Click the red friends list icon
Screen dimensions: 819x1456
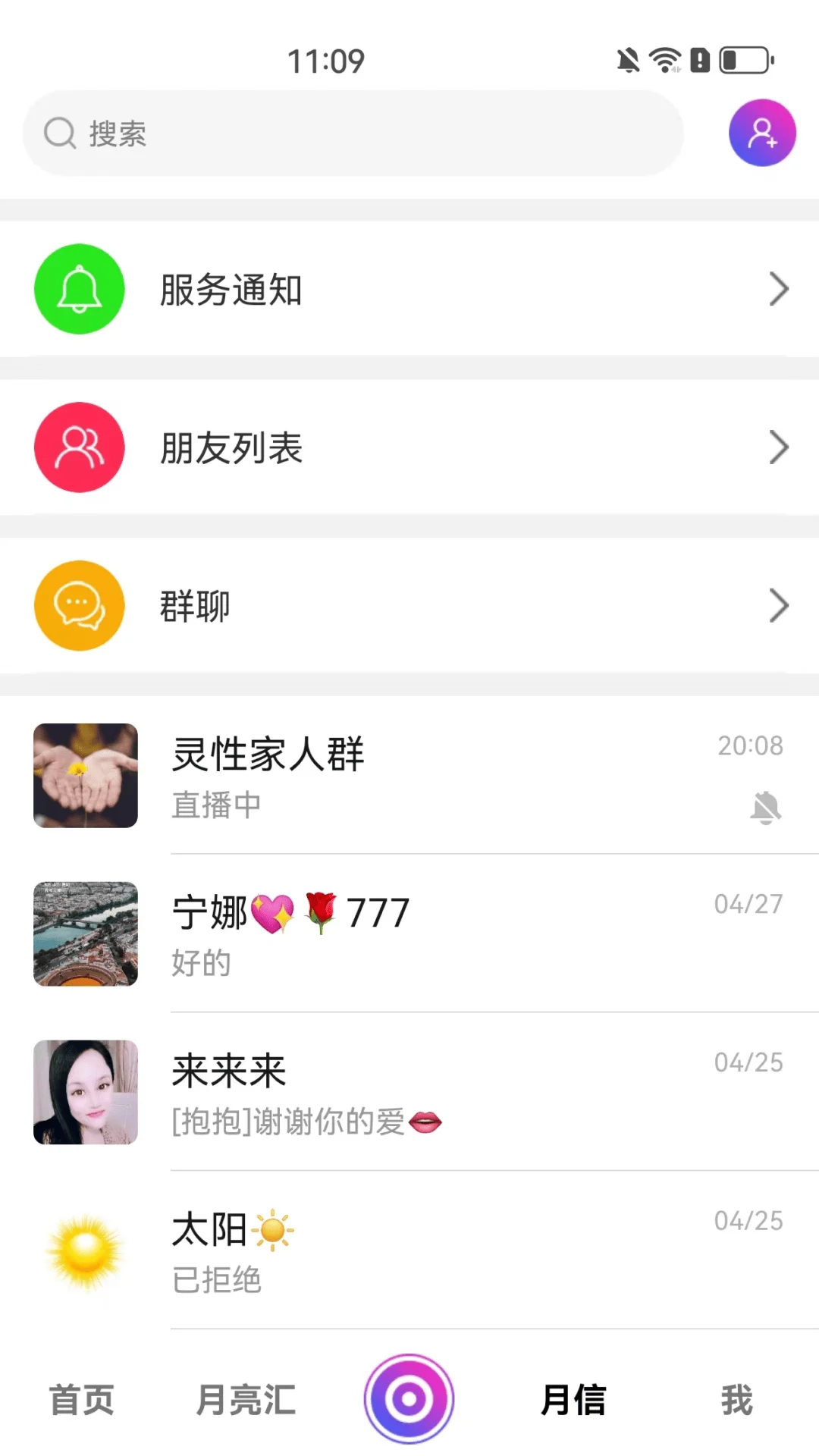point(78,447)
